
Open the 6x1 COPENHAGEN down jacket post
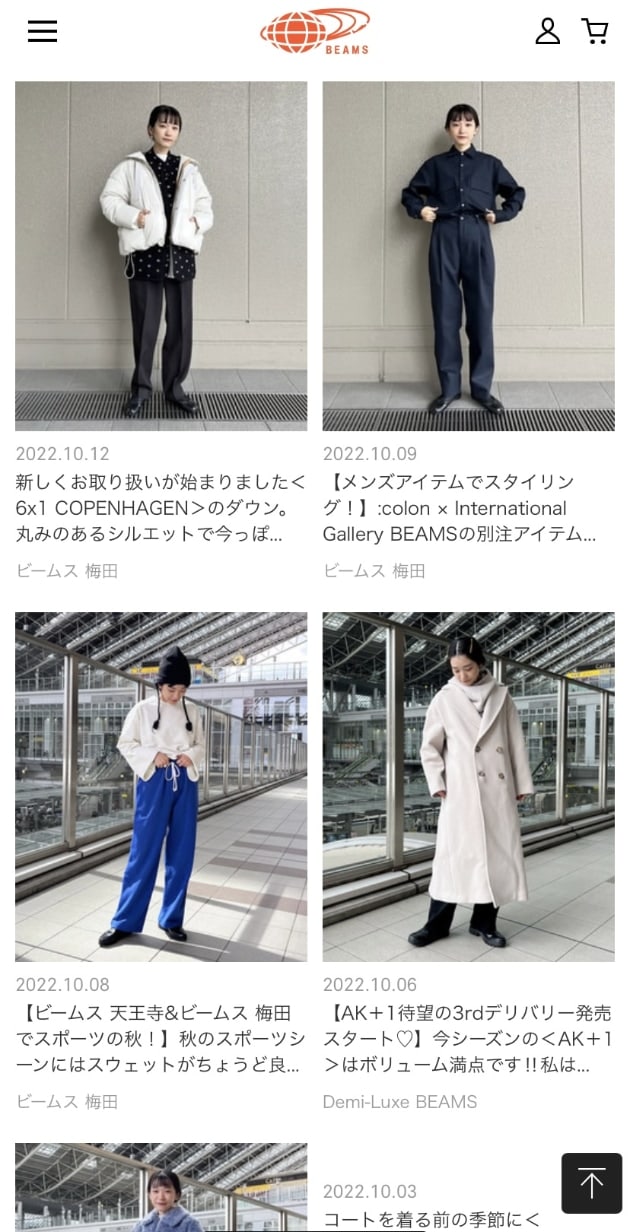[x=161, y=256]
